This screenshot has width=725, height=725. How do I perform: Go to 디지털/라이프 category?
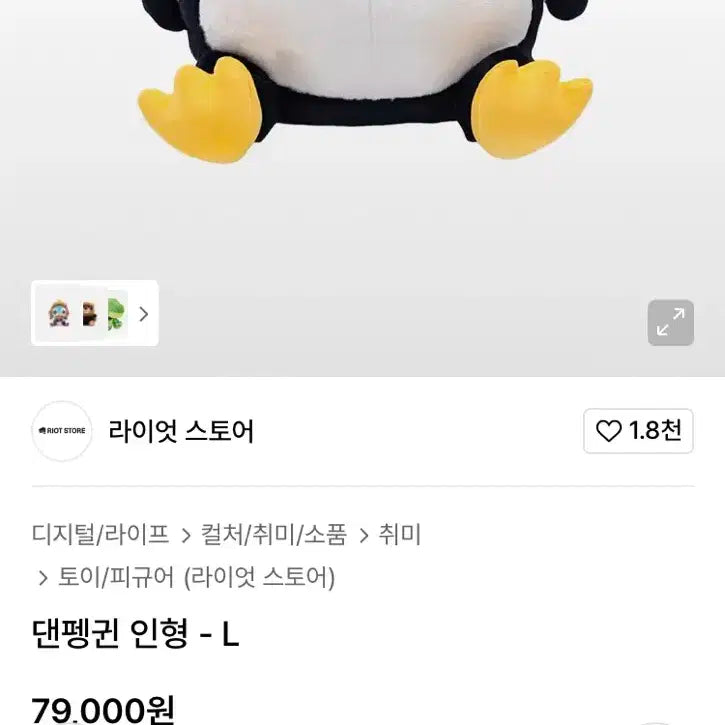click(101, 535)
